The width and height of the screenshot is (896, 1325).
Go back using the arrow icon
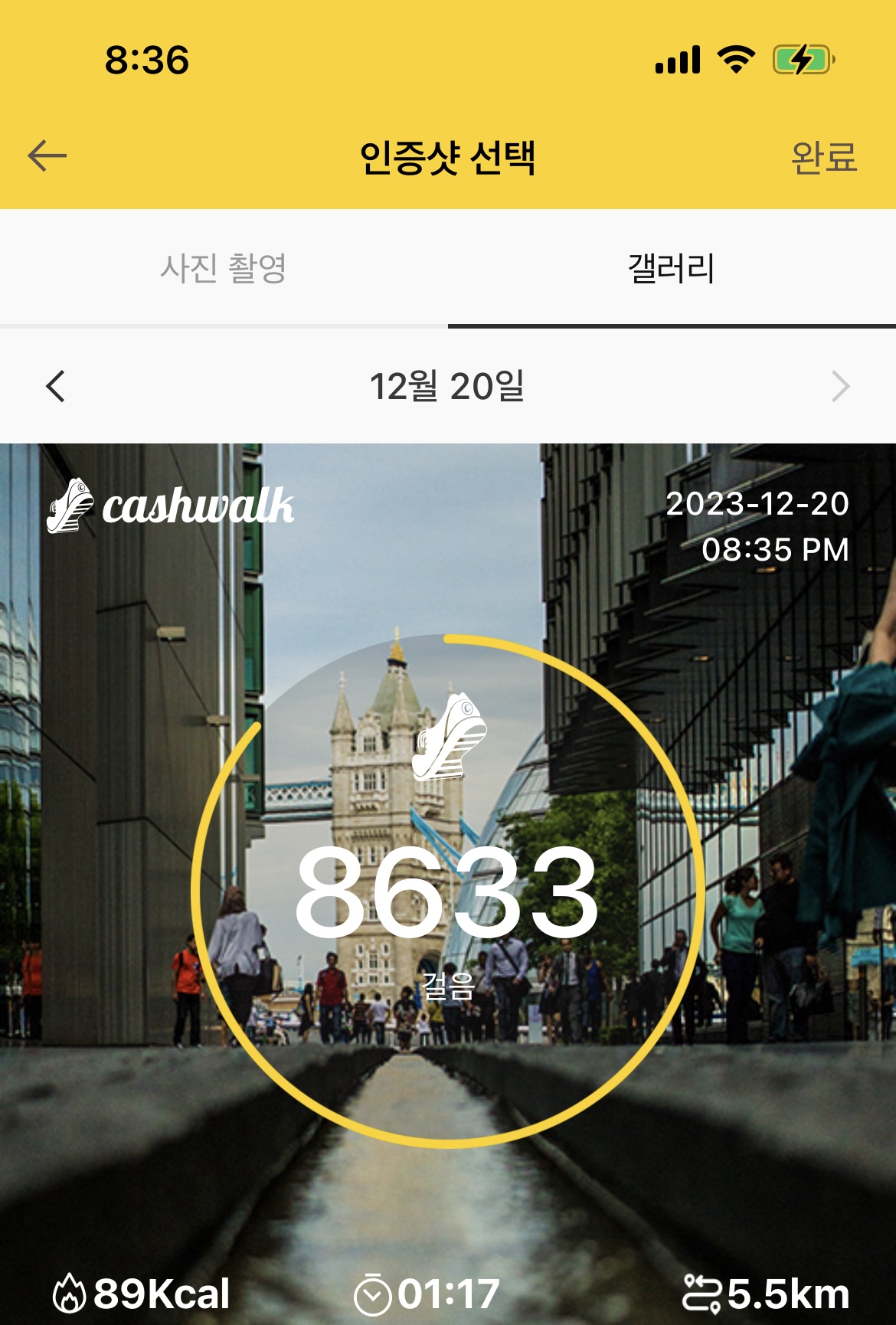(x=47, y=156)
